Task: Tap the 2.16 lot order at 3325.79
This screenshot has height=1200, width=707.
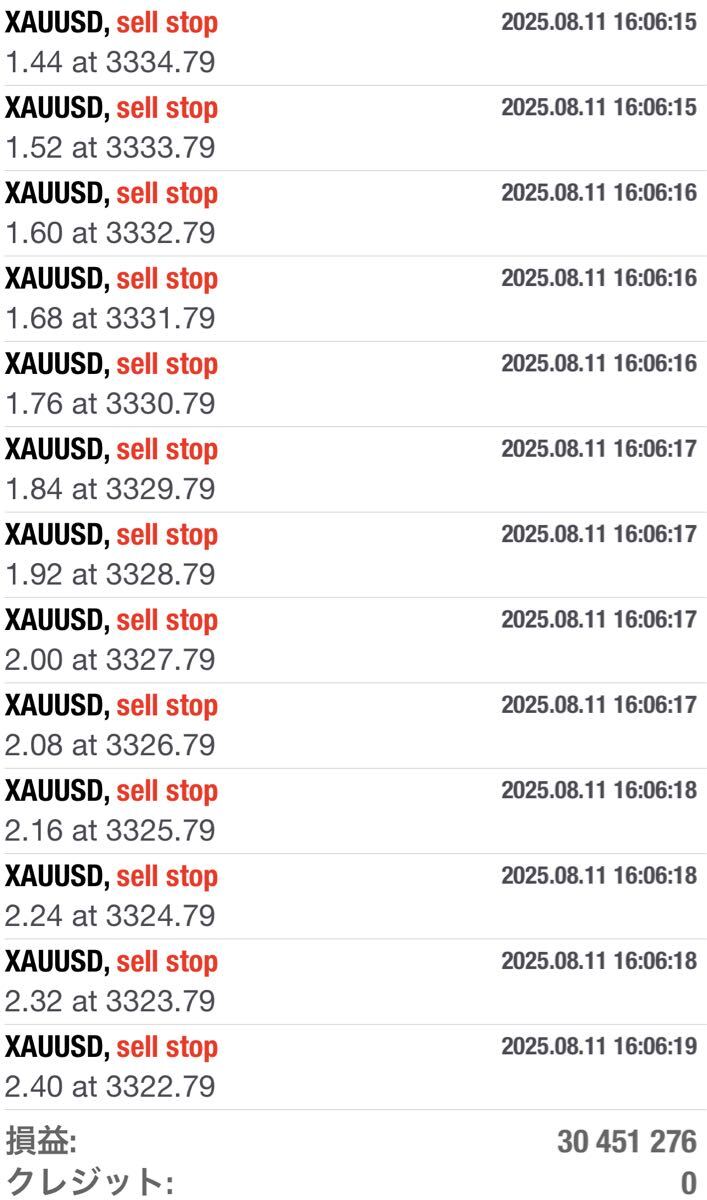Action: (353, 811)
